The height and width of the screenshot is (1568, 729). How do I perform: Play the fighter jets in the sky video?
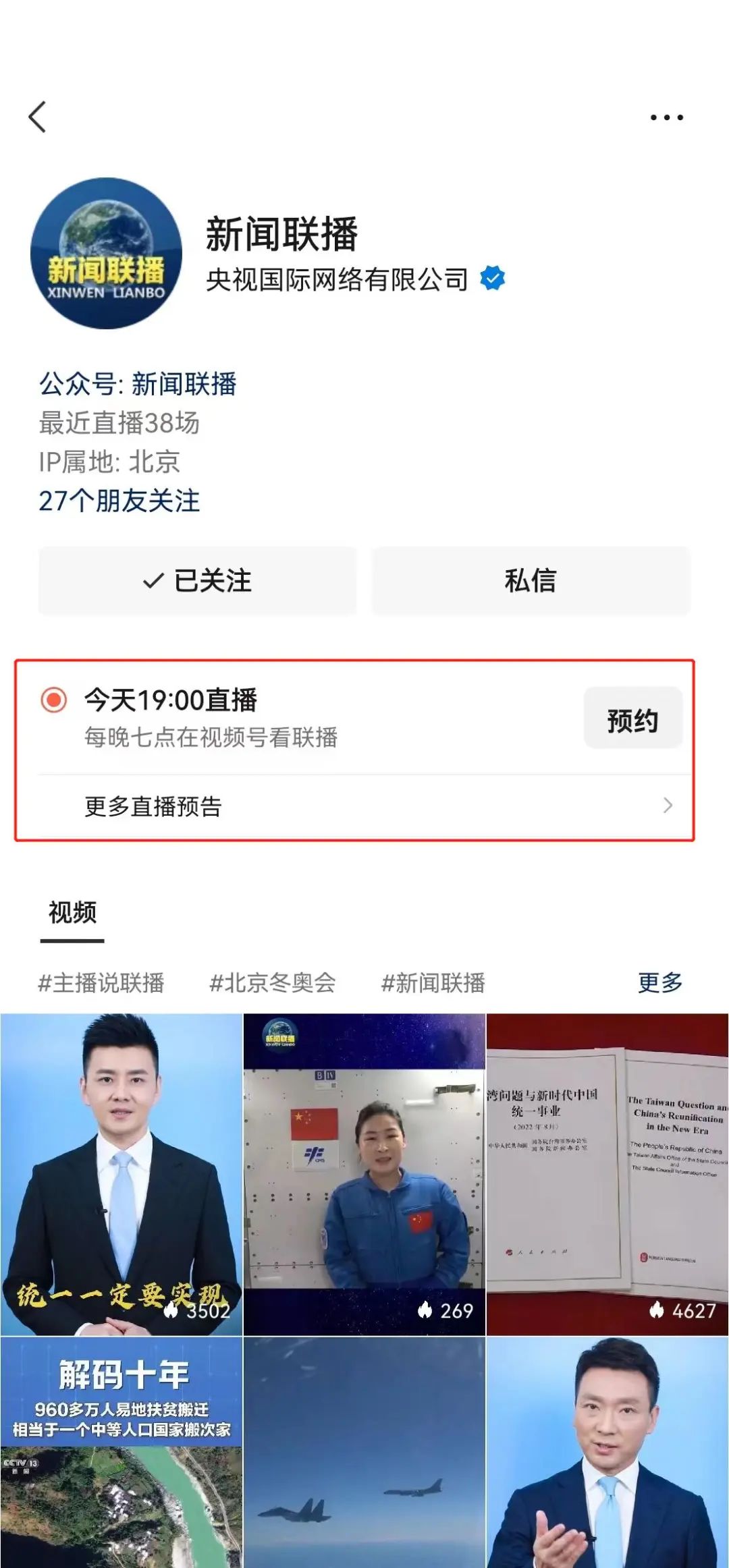click(364, 1451)
